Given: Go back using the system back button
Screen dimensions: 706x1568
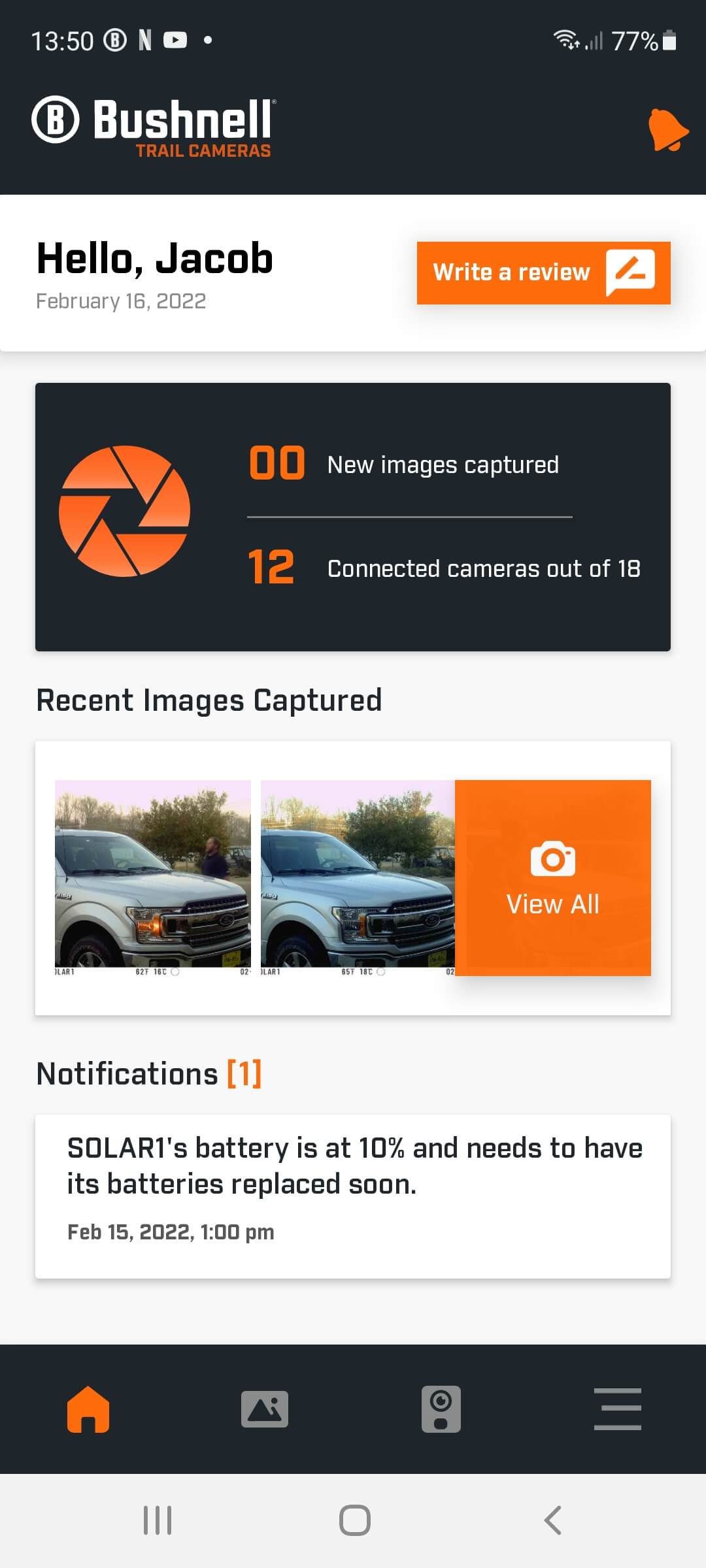Looking at the screenshot, I should (x=552, y=1520).
